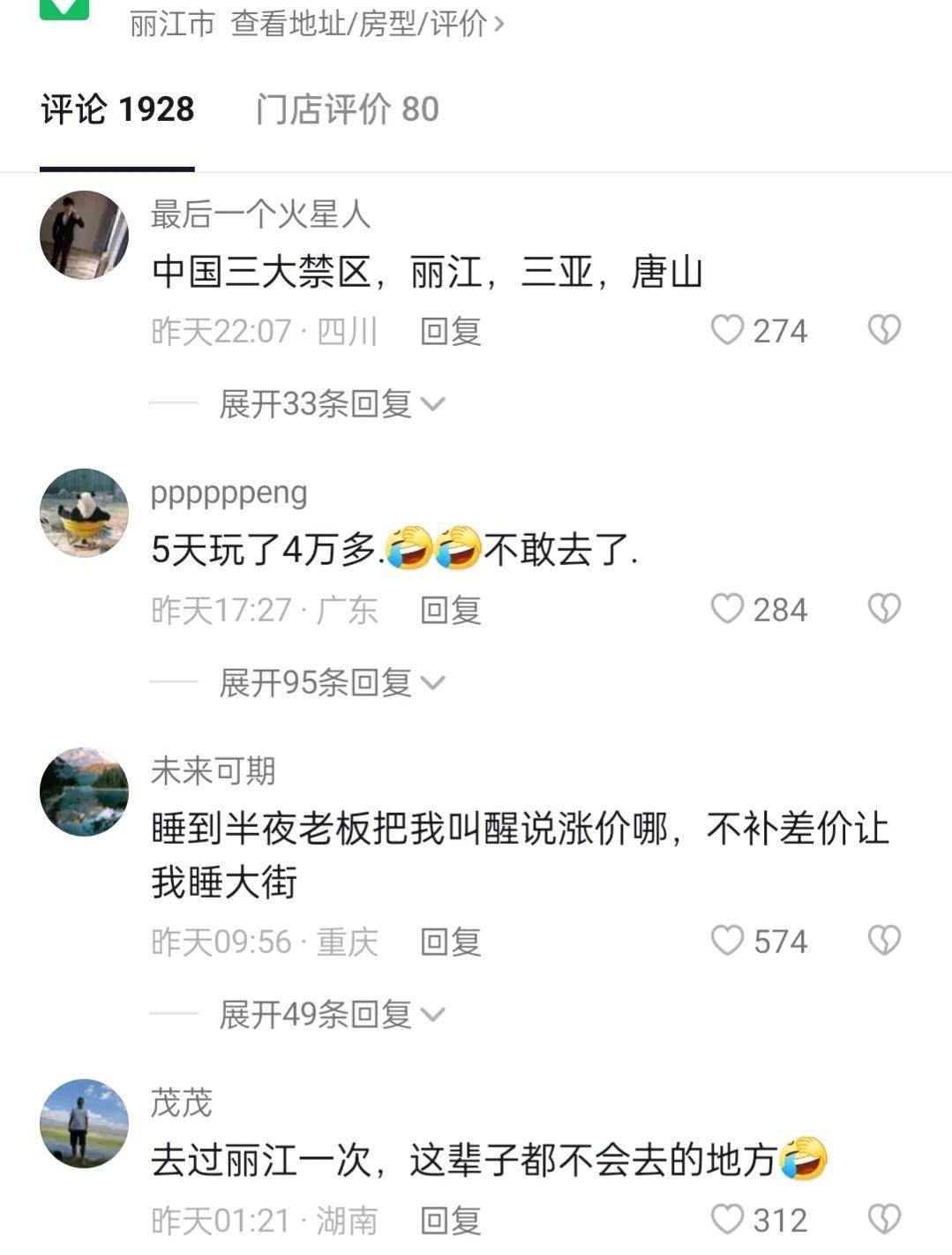Open 最后一个火星人's profile avatar
952x1255 pixels.
pyautogui.click(x=84, y=235)
